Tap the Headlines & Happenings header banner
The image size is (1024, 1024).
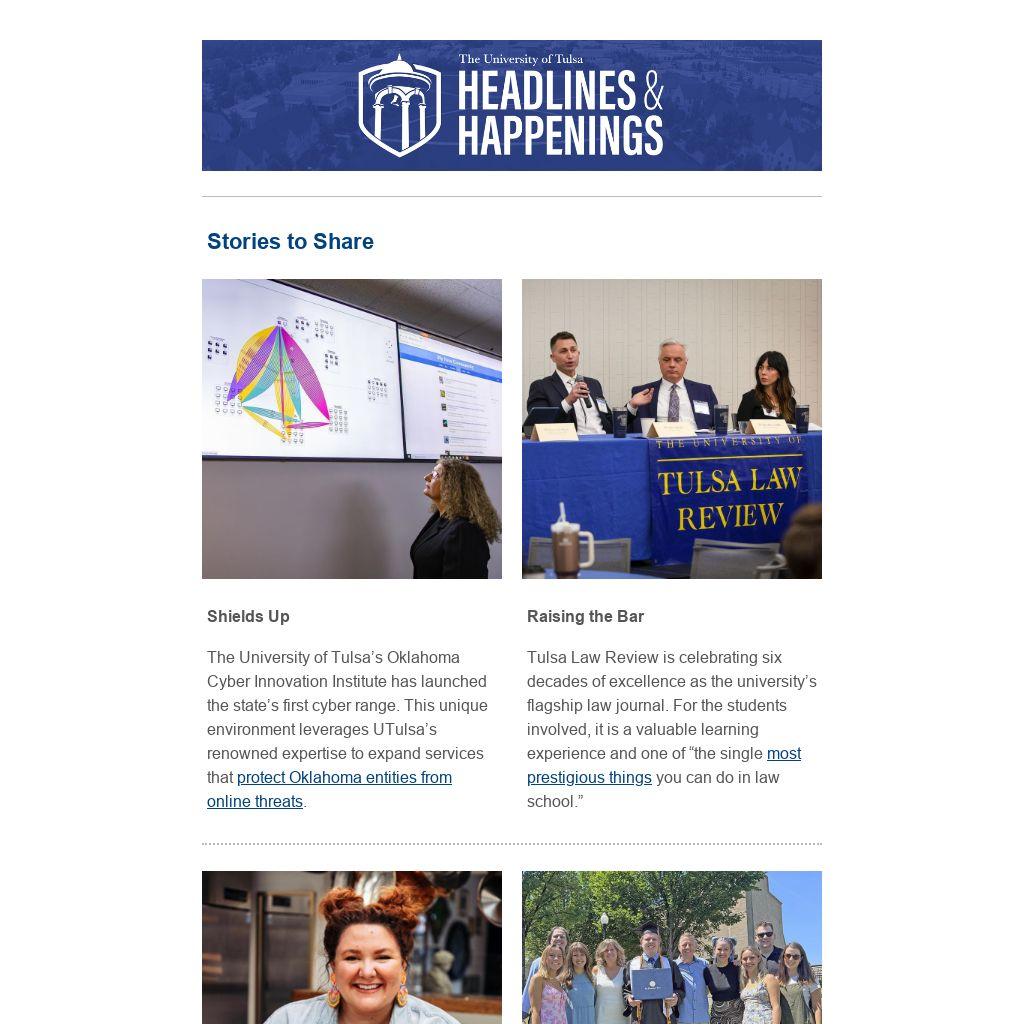[x=512, y=105]
